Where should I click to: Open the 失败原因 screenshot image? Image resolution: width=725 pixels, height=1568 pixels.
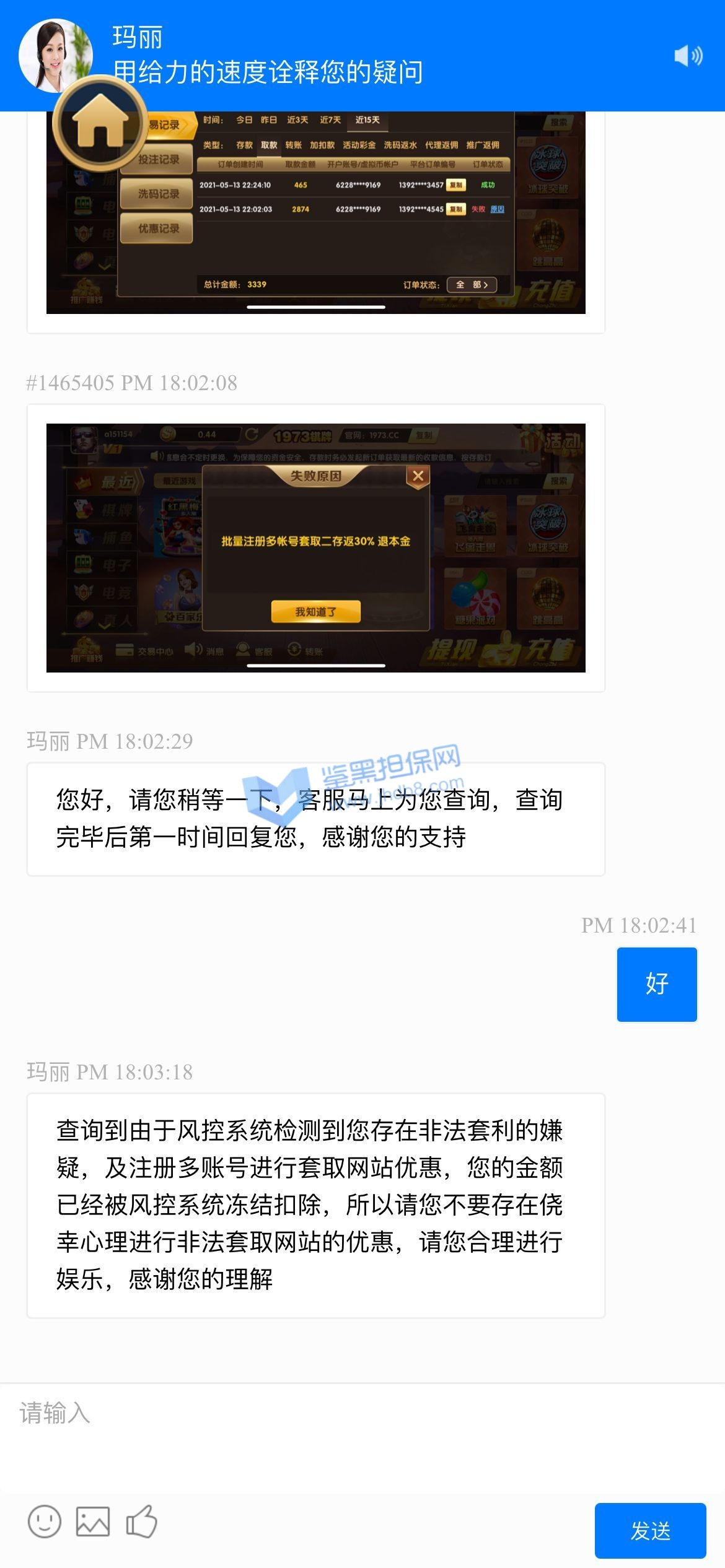315,547
